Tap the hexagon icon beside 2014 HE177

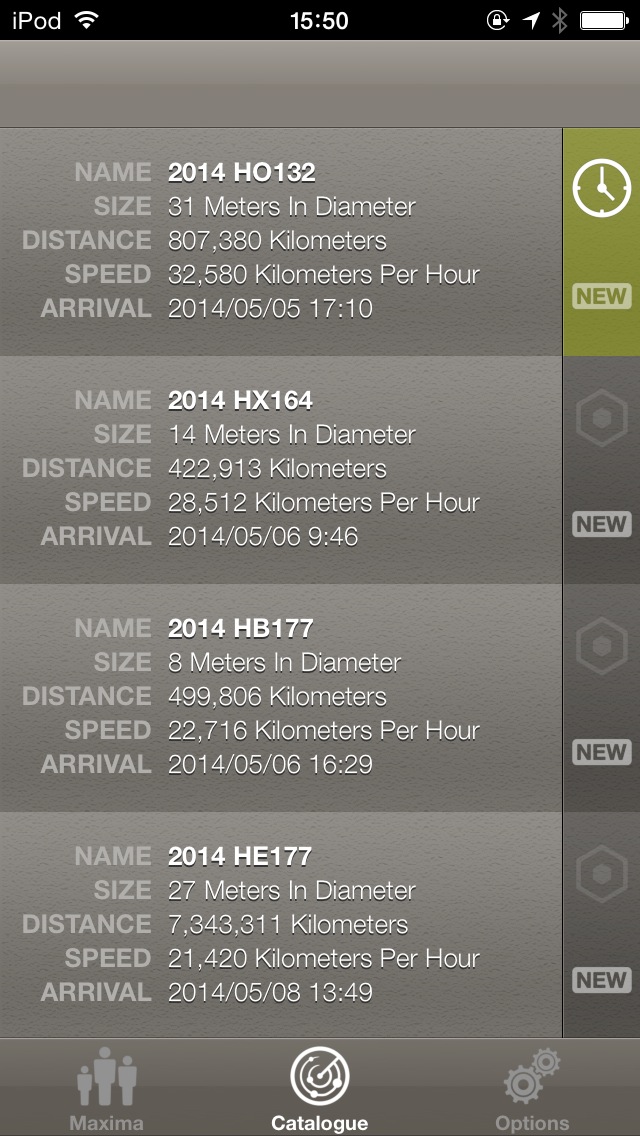(x=602, y=874)
